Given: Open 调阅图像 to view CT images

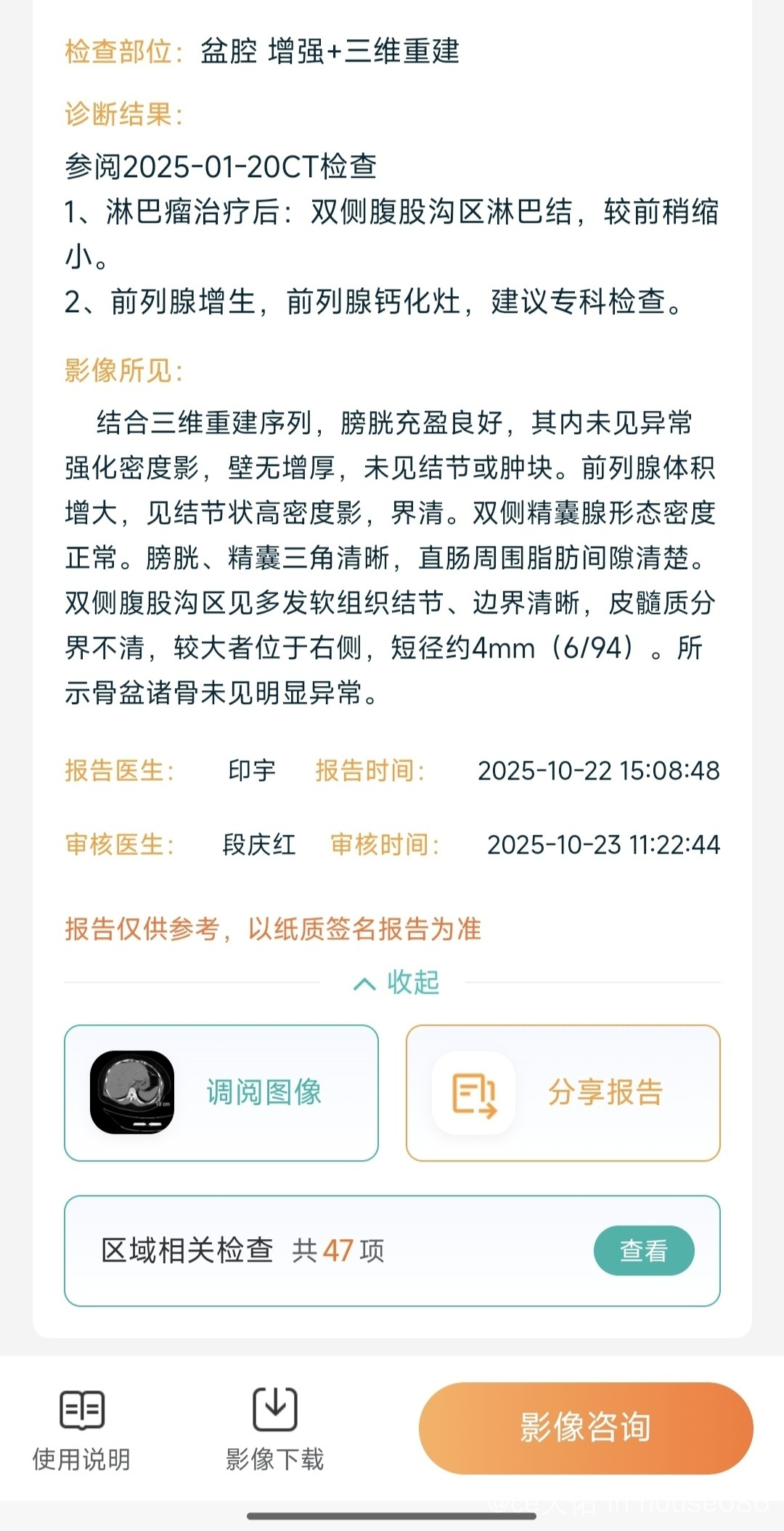Looking at the screenshot, I should (221, 1093).
